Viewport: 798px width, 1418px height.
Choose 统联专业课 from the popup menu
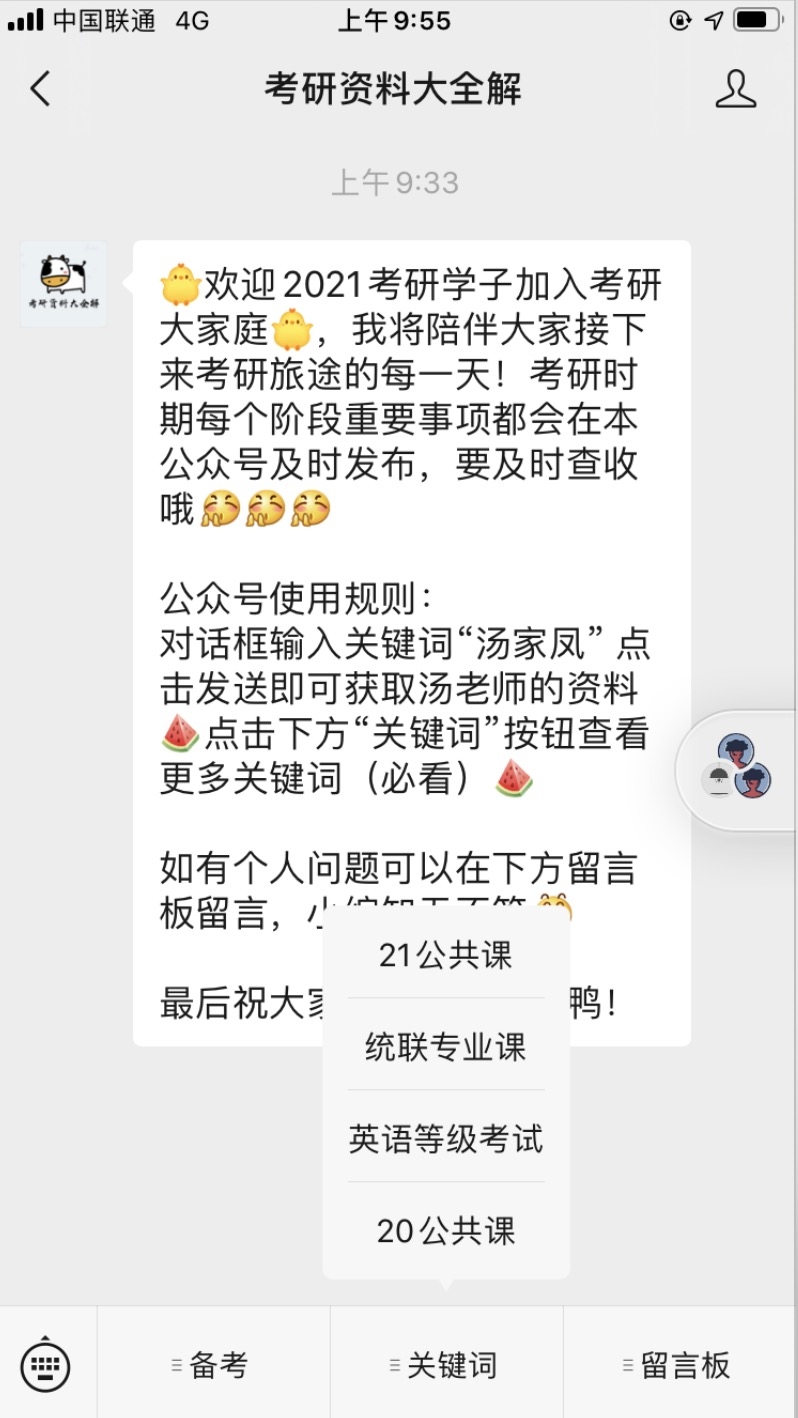pyautogui.click(x=446, y=1048)
